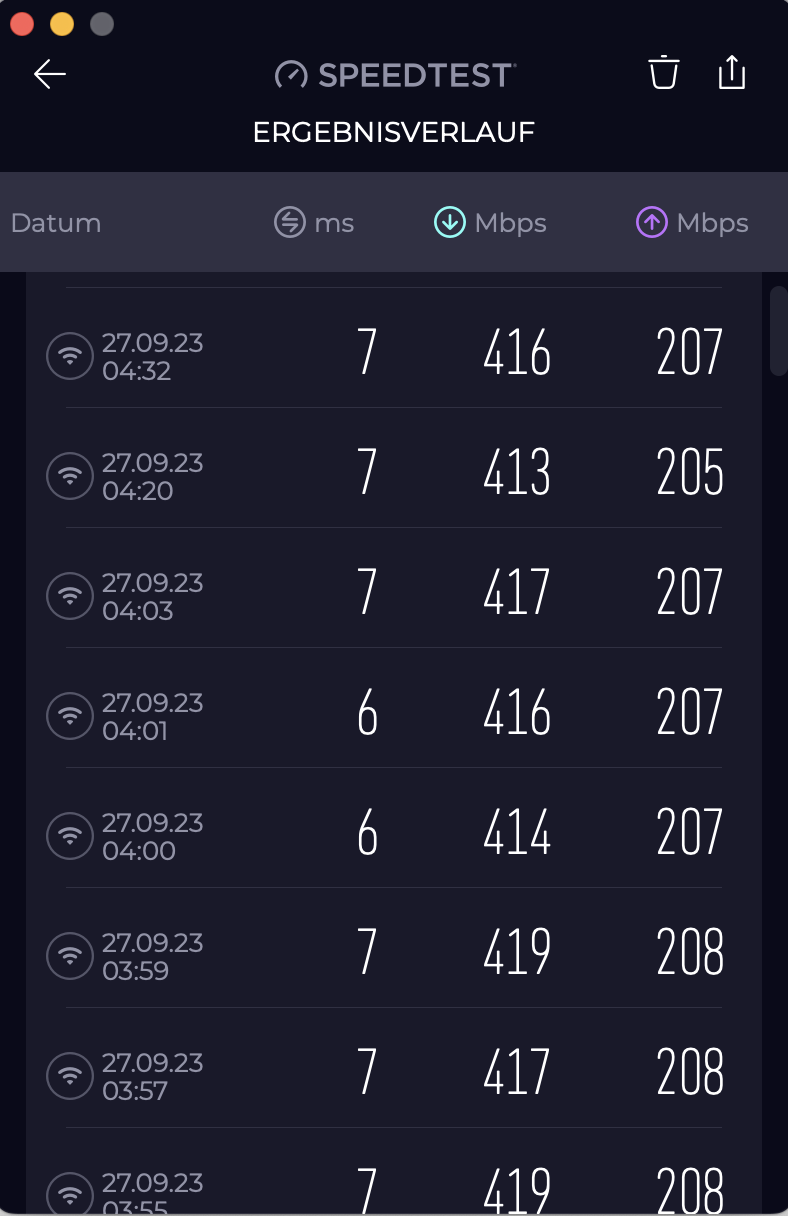Sort results by ping ms column
The height and width of the screenshot is (1216, 788).
coord(314,223)
